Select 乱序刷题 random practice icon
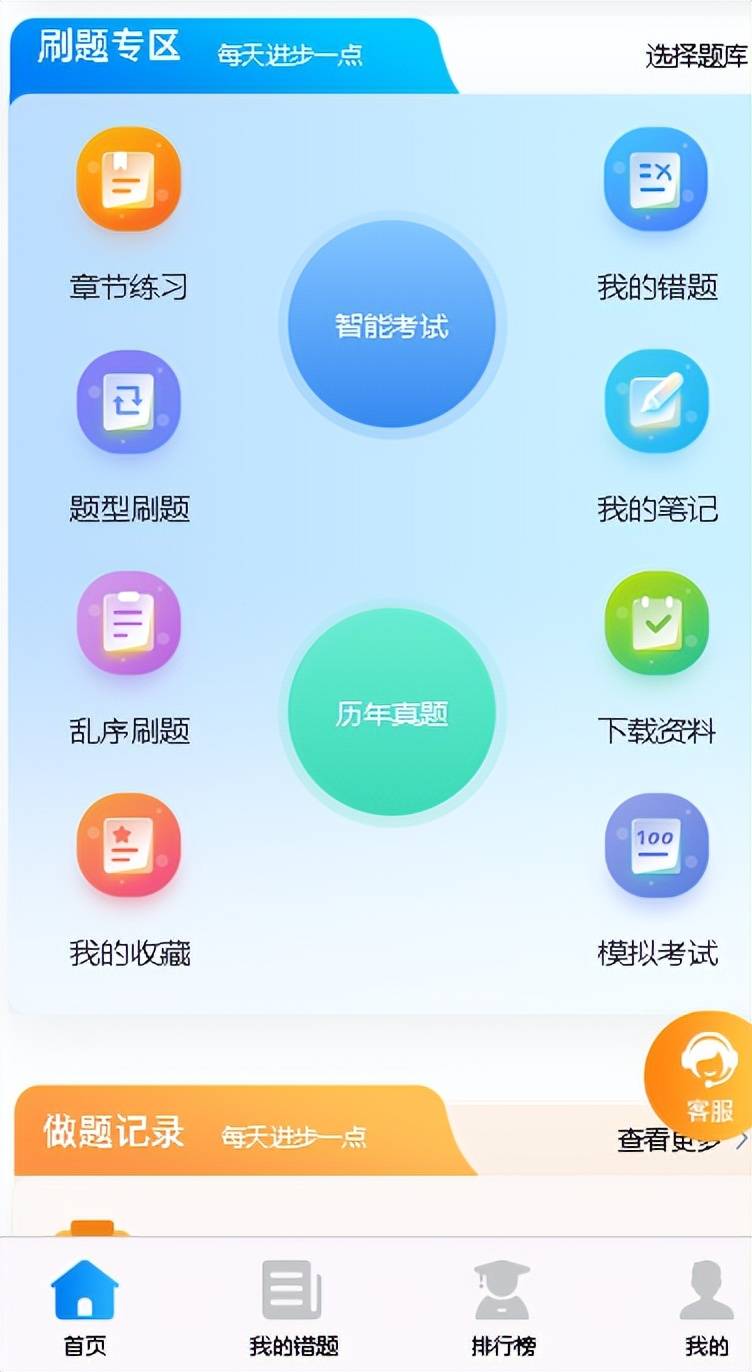 [129, 622]
